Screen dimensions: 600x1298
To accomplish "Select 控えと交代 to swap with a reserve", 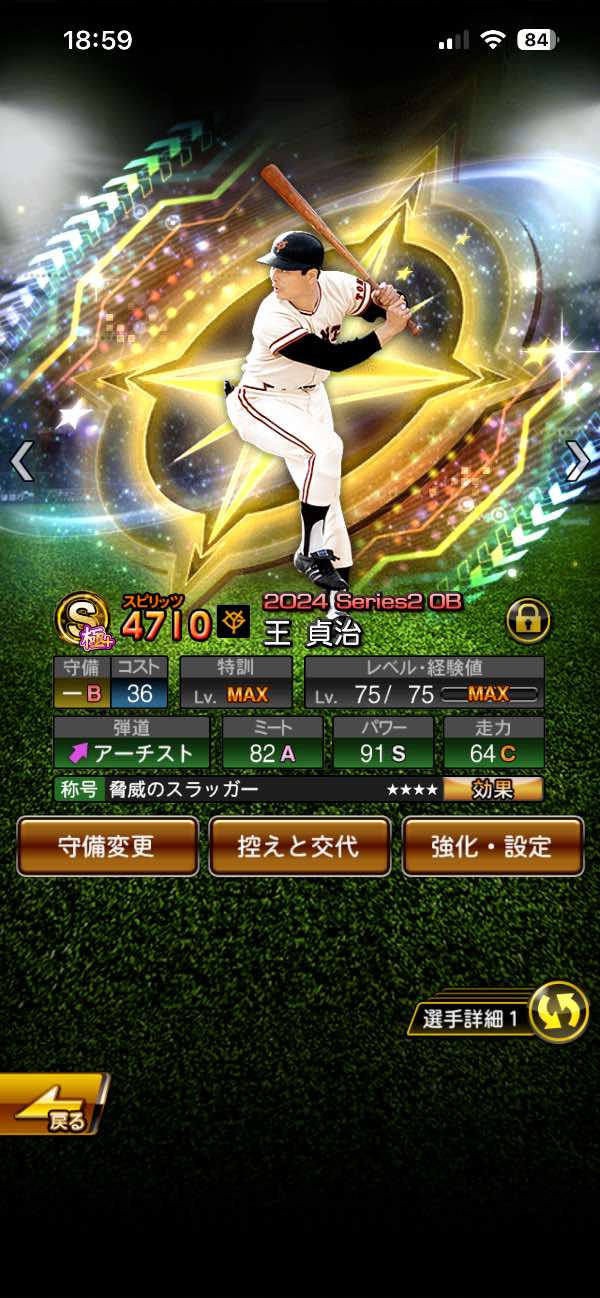I will pos(298,846).
